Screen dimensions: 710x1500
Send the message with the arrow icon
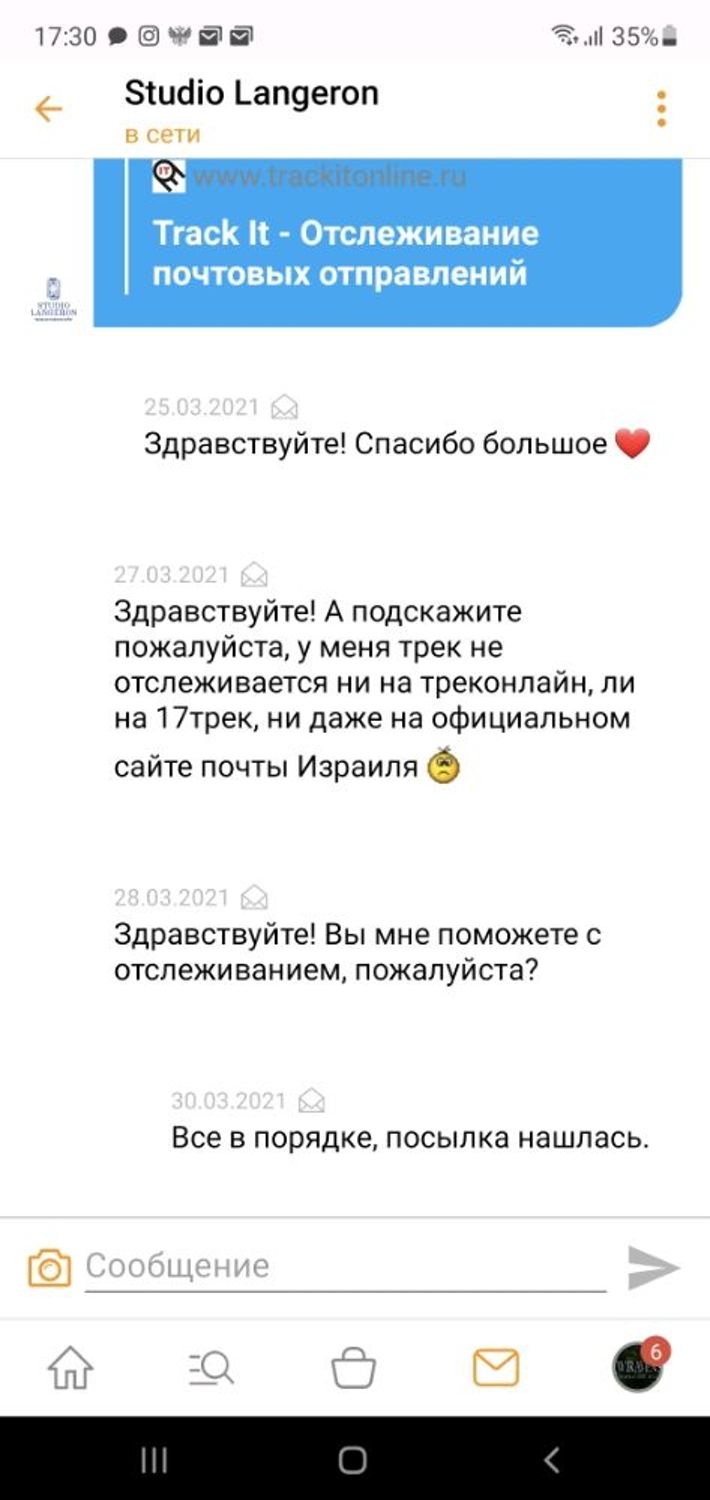(653, 1268)
